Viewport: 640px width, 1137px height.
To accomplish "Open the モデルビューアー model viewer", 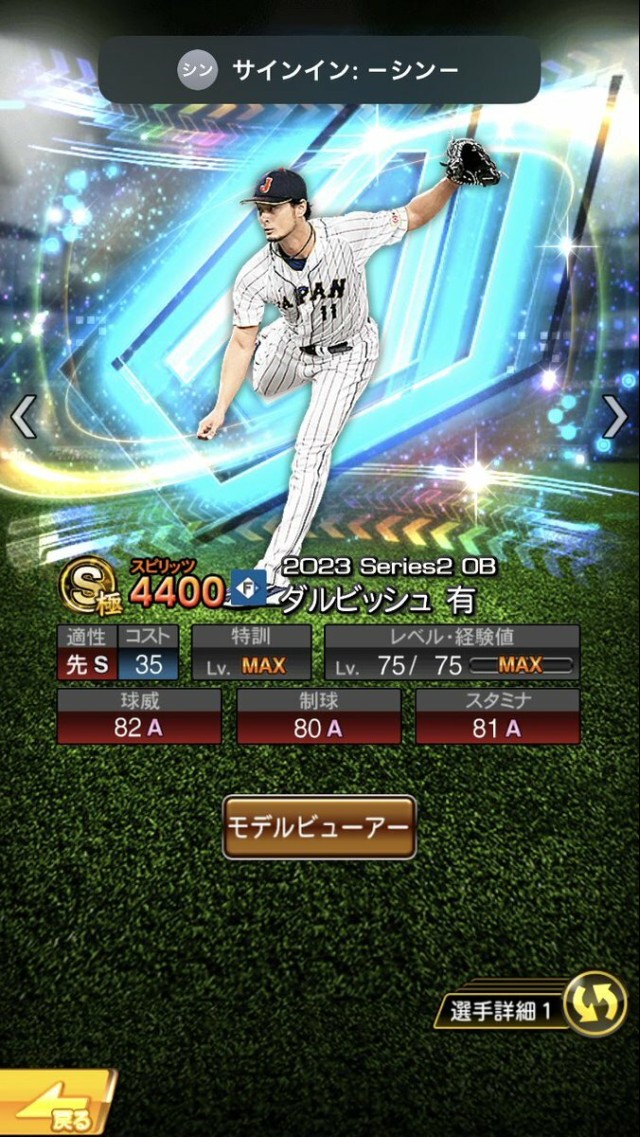I will (x=319, y=827).
